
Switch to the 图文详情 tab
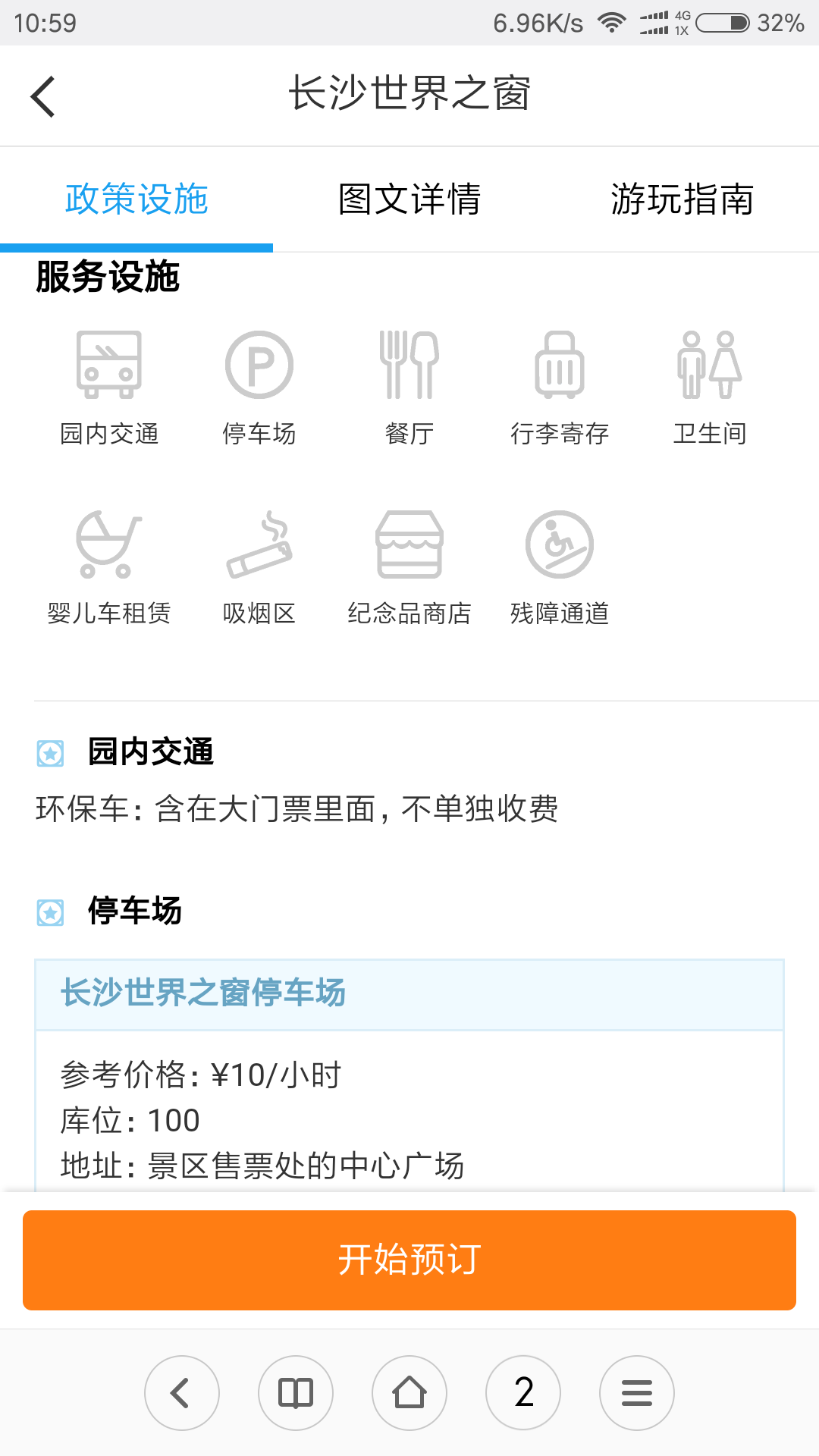click(409, 199)
